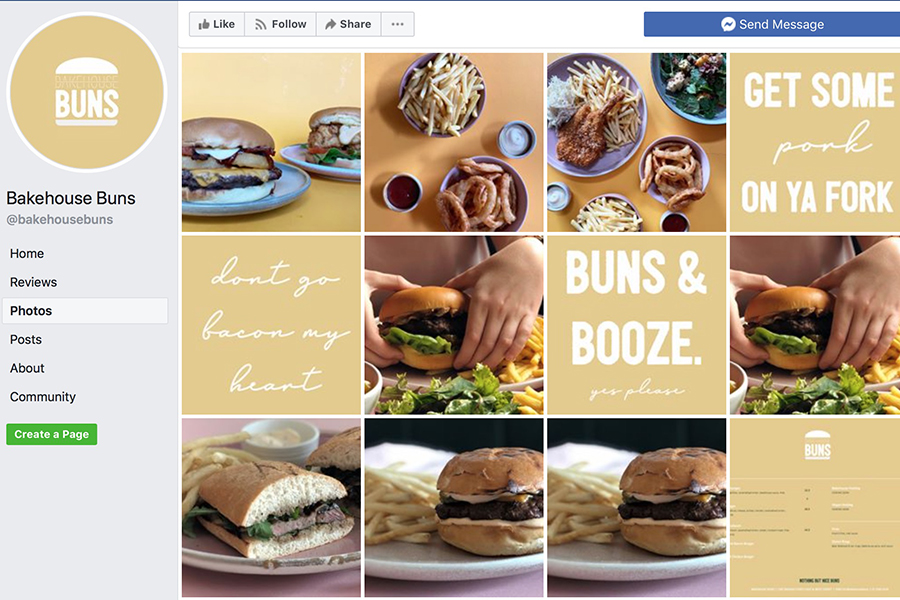Screen dimensions: 900x600
Task: Like the Bakehouse Buns page
Action: (217, 24)
